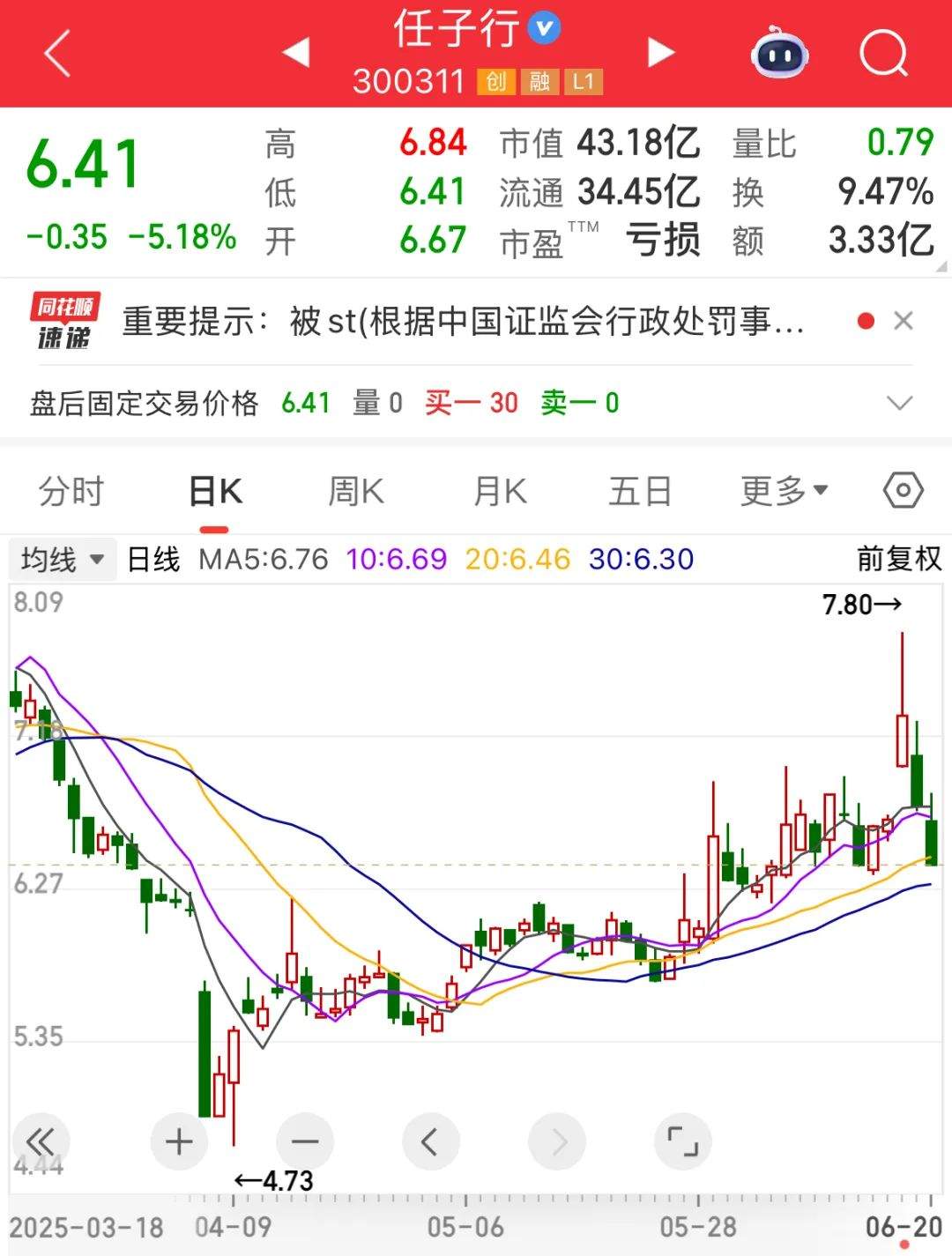Dismiss the ST warning notice
Viewport: 952px width, 1256px height.
[x=904, y=321]
